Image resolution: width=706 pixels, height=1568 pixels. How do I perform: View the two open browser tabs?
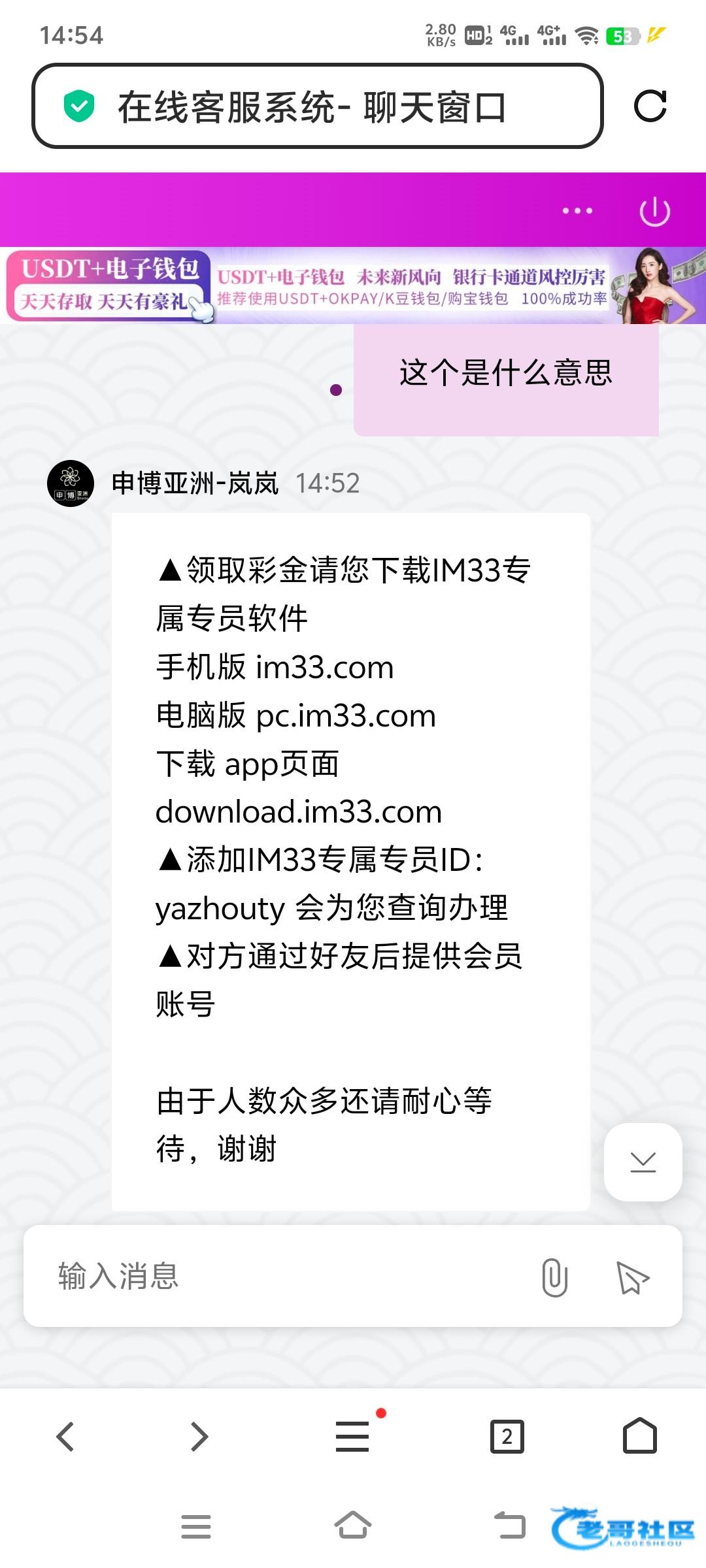pyautogui.click(x=507, y=1437)
